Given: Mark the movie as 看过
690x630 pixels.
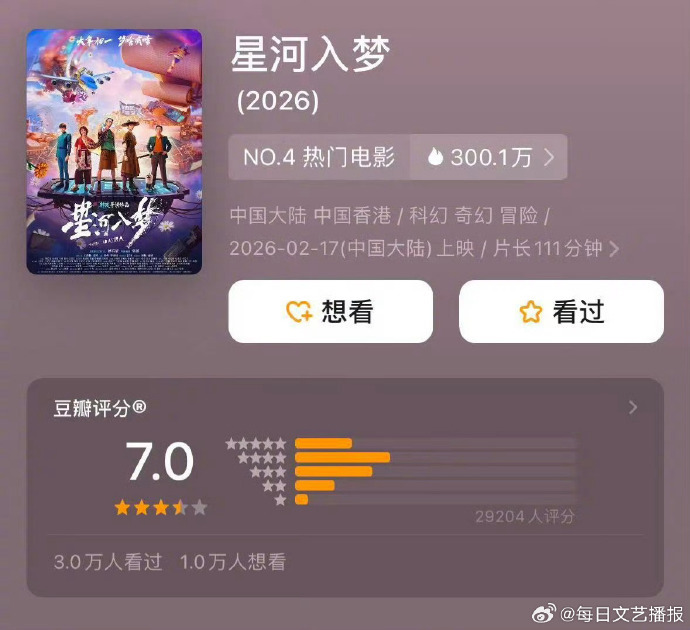Looking at the screenshot, I should (561, 312).
